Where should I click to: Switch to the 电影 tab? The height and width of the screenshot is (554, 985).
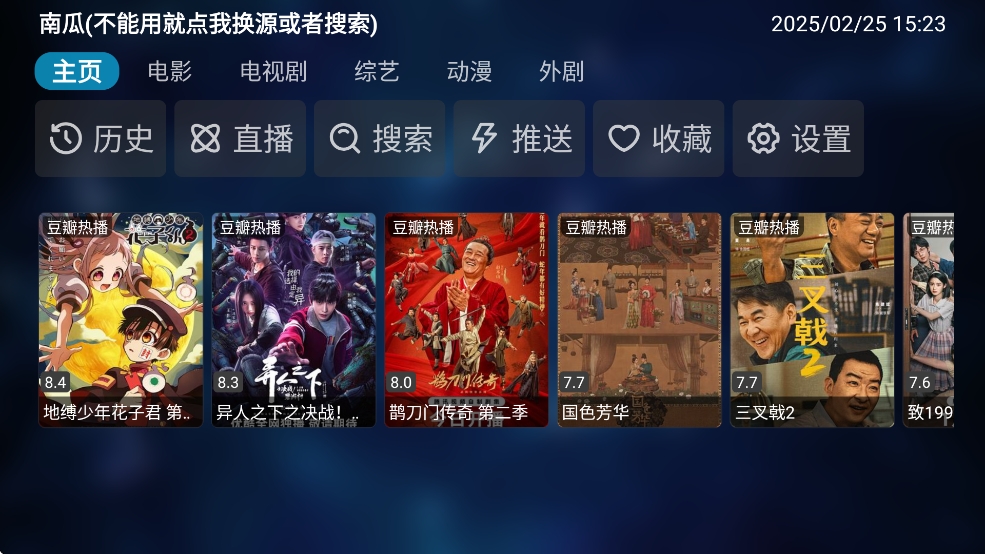pyautogui.click(x=169, y=71)
